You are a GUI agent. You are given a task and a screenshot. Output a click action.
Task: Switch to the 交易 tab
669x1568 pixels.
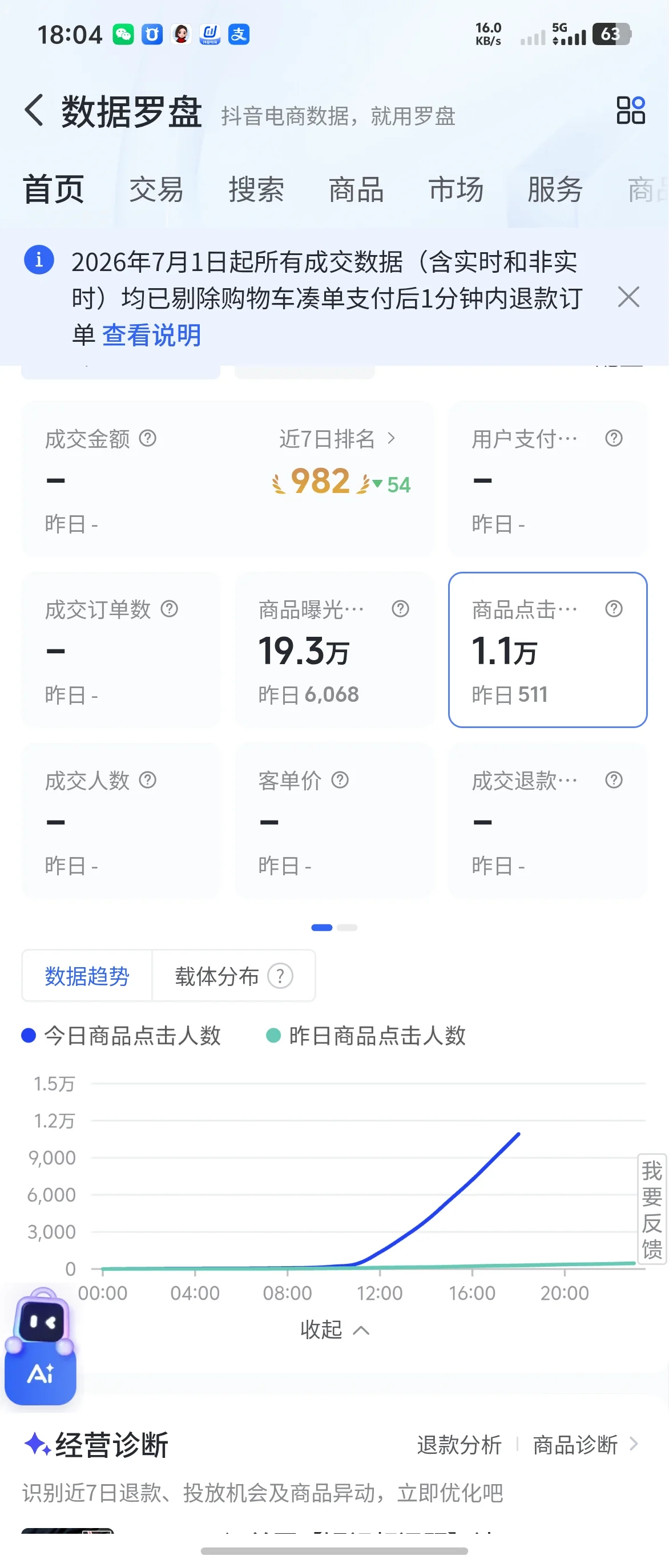156,189
